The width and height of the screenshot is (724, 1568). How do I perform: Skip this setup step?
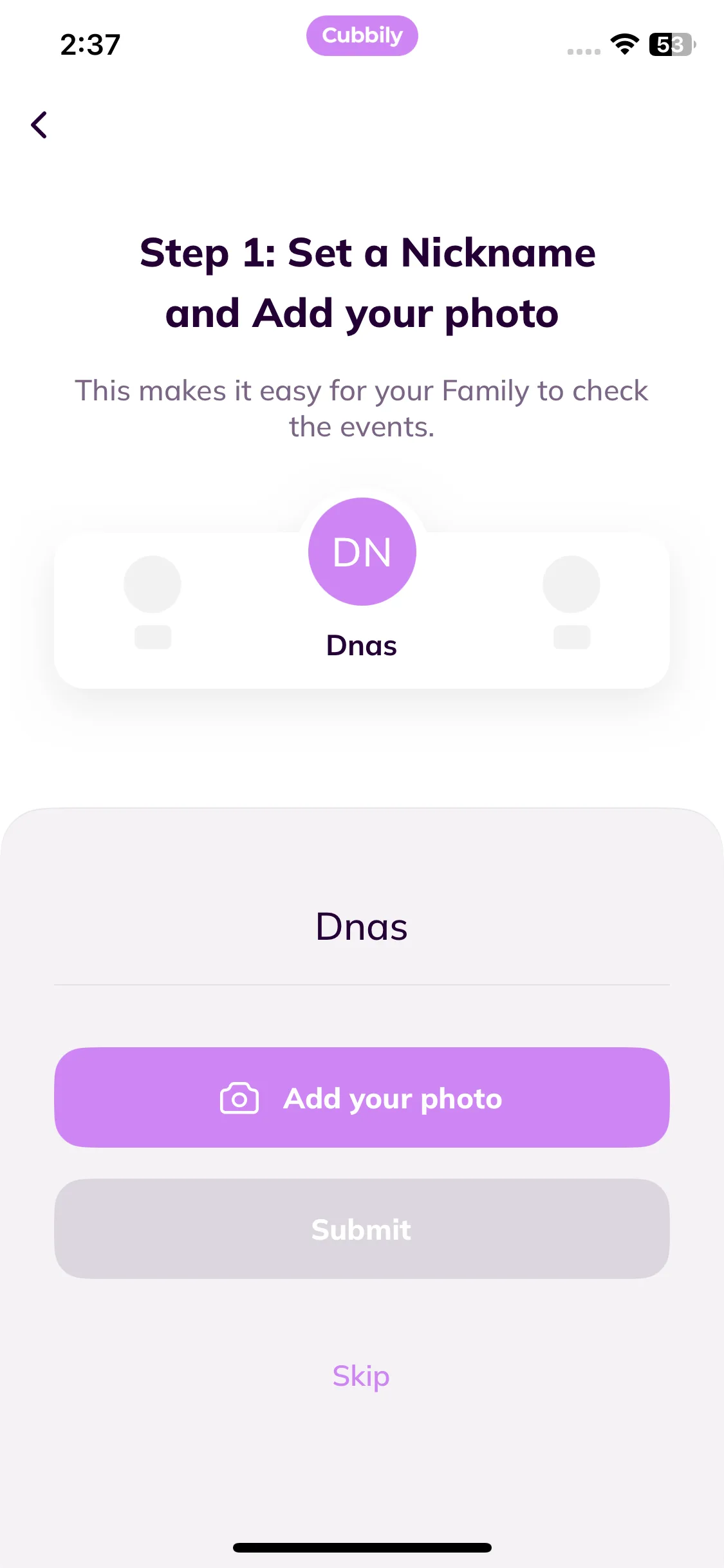coord(361,1376)
